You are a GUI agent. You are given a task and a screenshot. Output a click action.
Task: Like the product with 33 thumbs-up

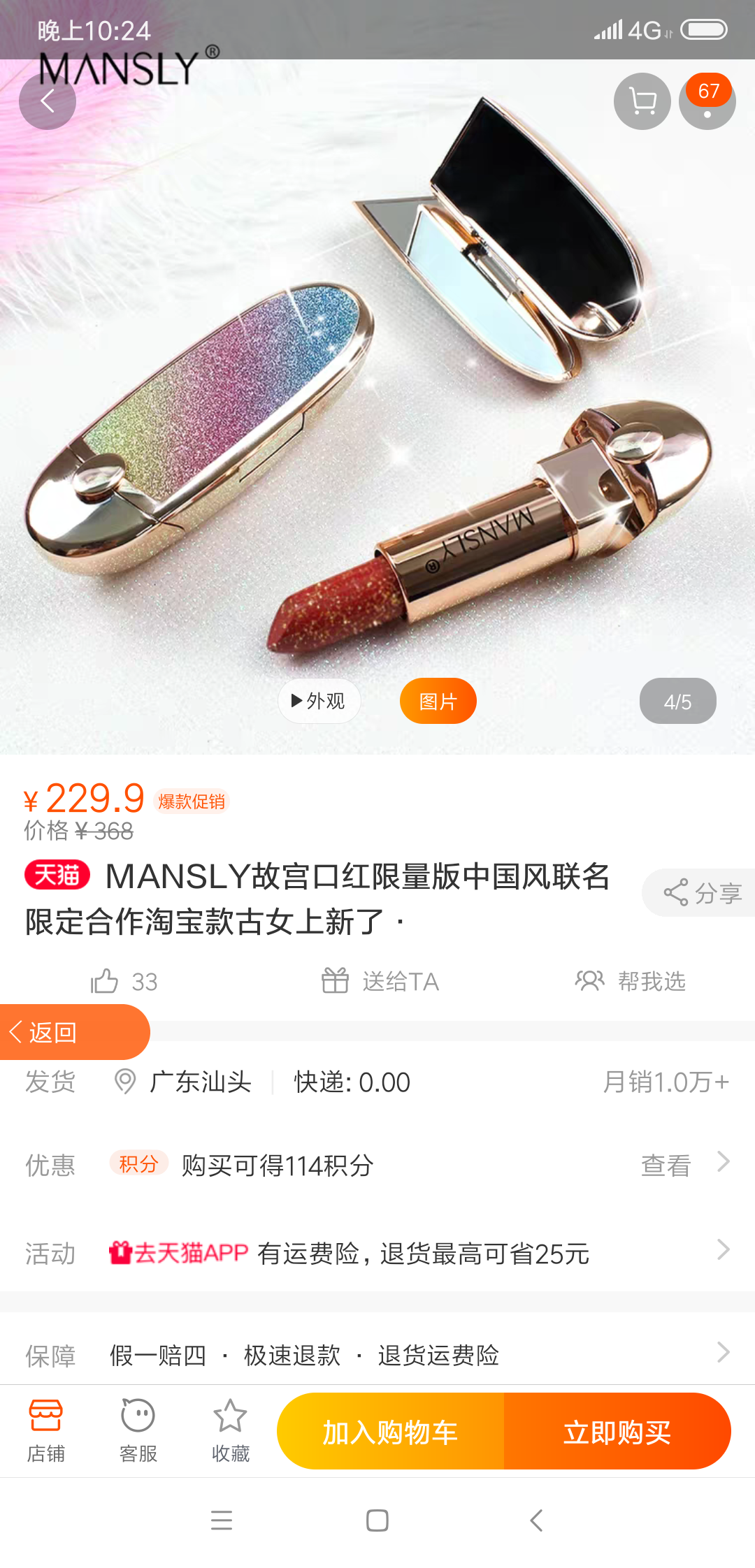click(124, 981)
